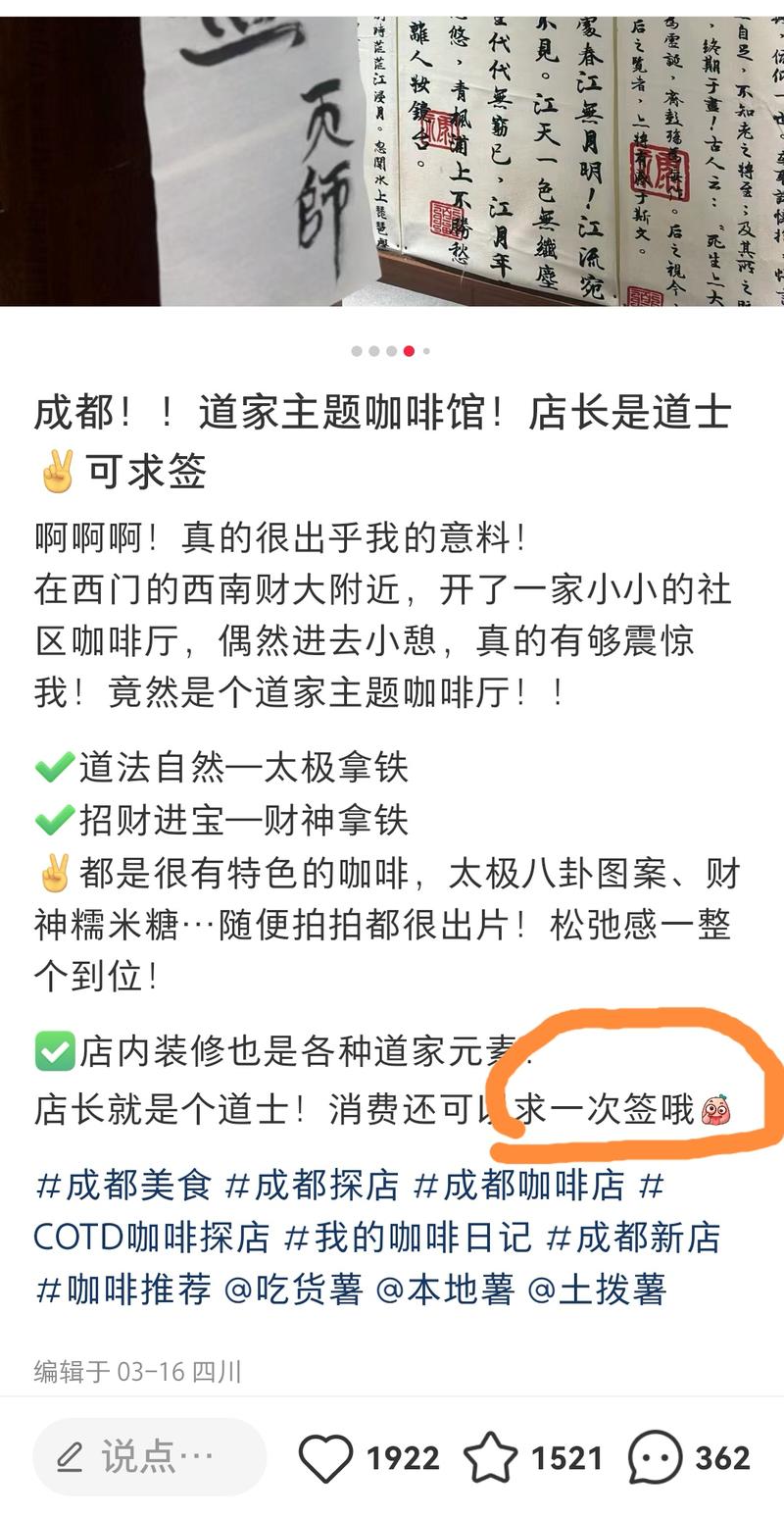Open the comment input box "说点…"
The image size is (784, 1518).
149,1457
